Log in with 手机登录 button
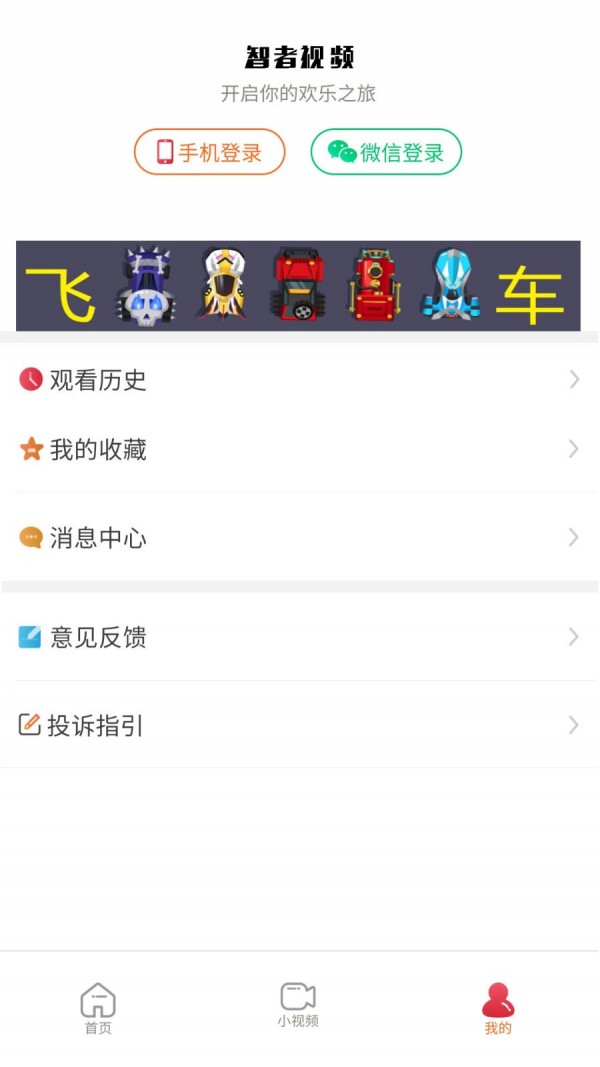 coord(210,152)
